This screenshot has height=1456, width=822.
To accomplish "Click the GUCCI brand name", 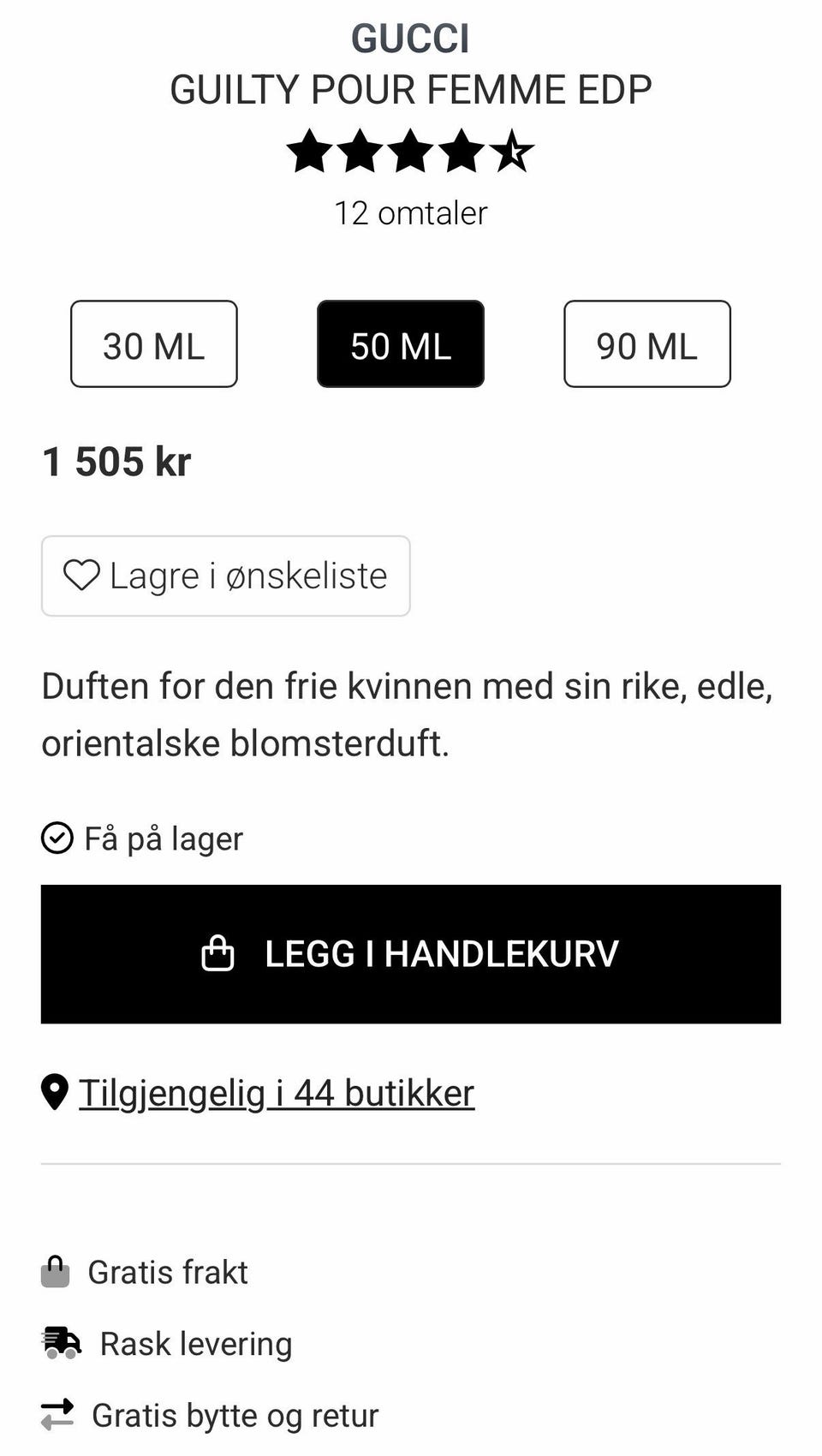I will pyautogui.click(x=410, y=37).
